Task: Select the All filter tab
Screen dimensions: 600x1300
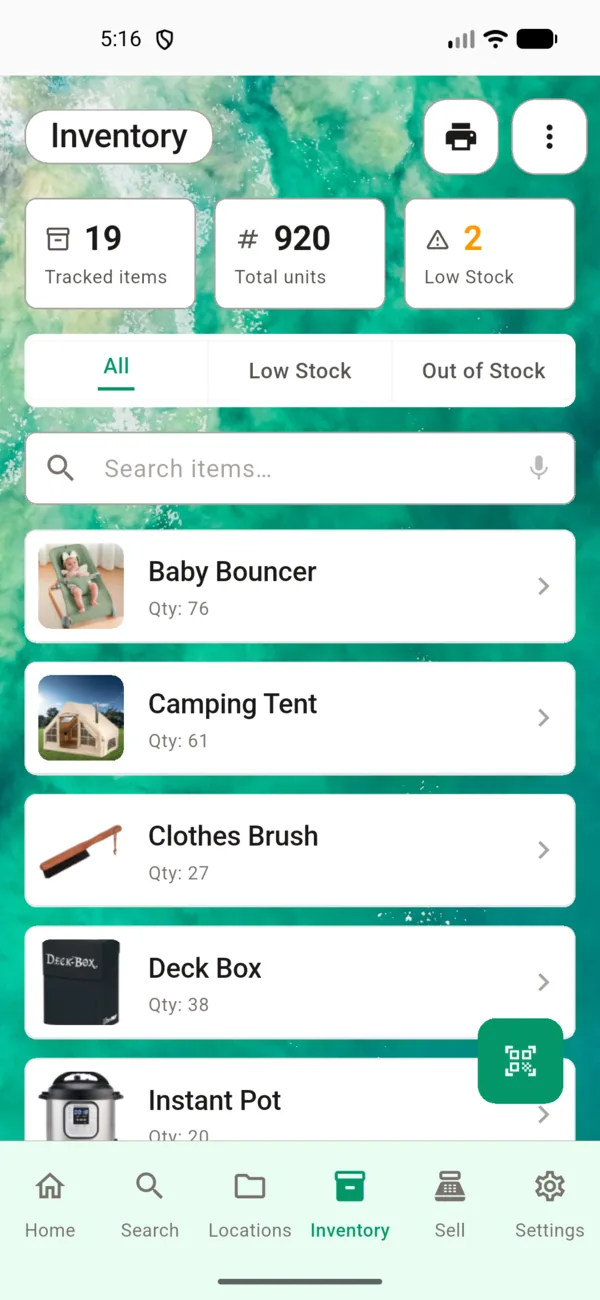Action: 117,369
